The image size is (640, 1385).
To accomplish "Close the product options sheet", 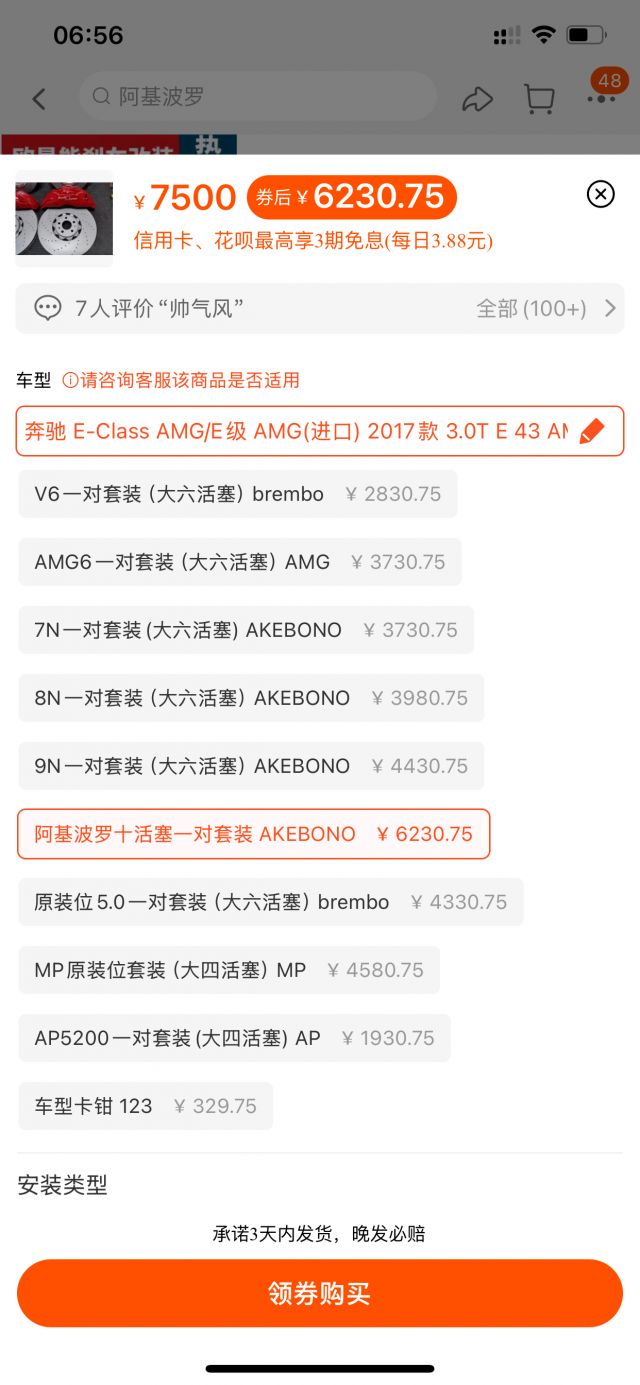I will [x=600, y=194].
